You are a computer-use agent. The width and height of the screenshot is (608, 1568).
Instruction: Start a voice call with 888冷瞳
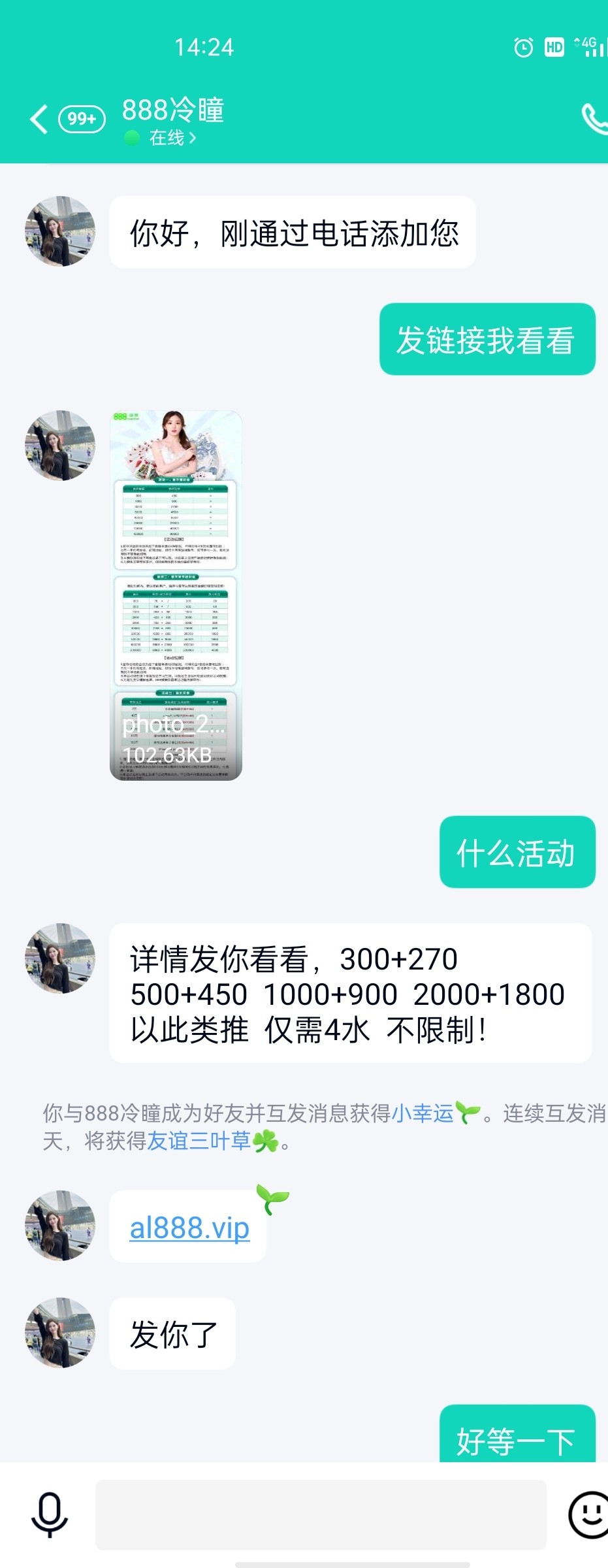(594, 119)
